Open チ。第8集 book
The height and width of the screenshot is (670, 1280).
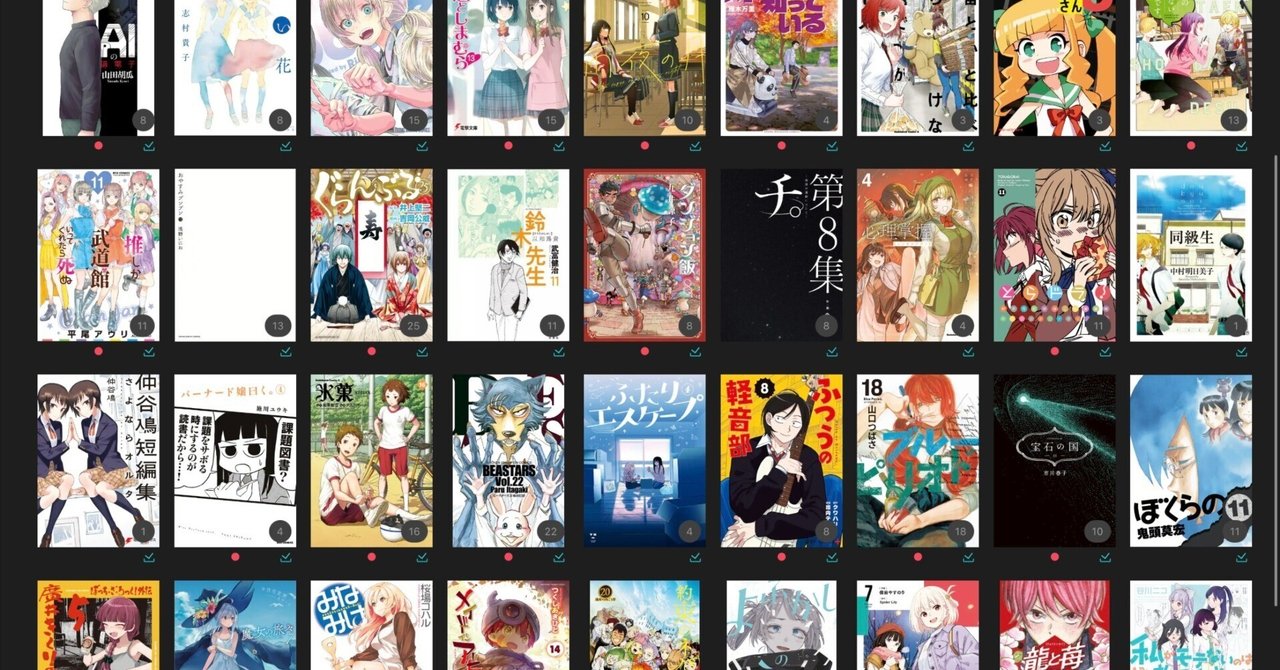781,255
